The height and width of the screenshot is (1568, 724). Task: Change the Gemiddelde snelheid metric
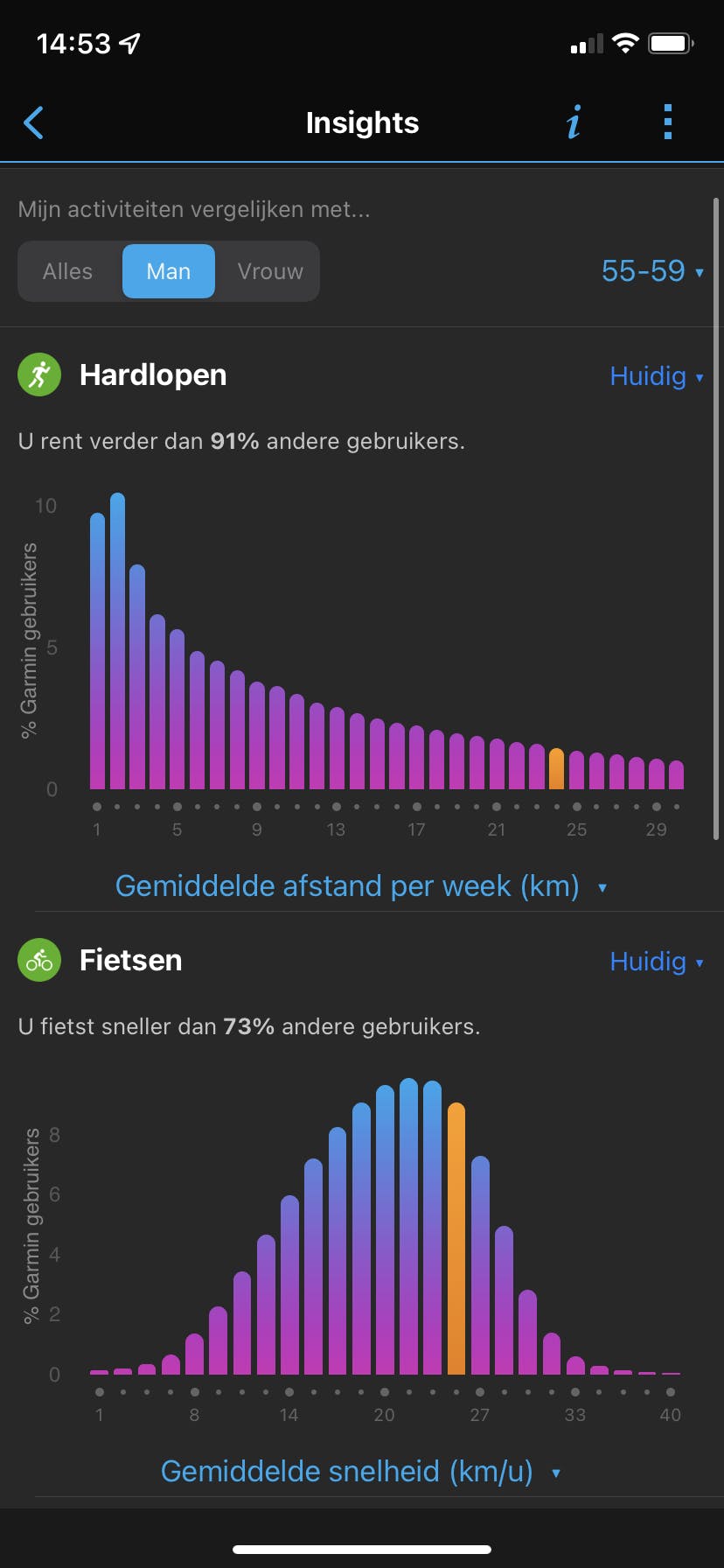pyautogui.click(x=360, y=1472)
